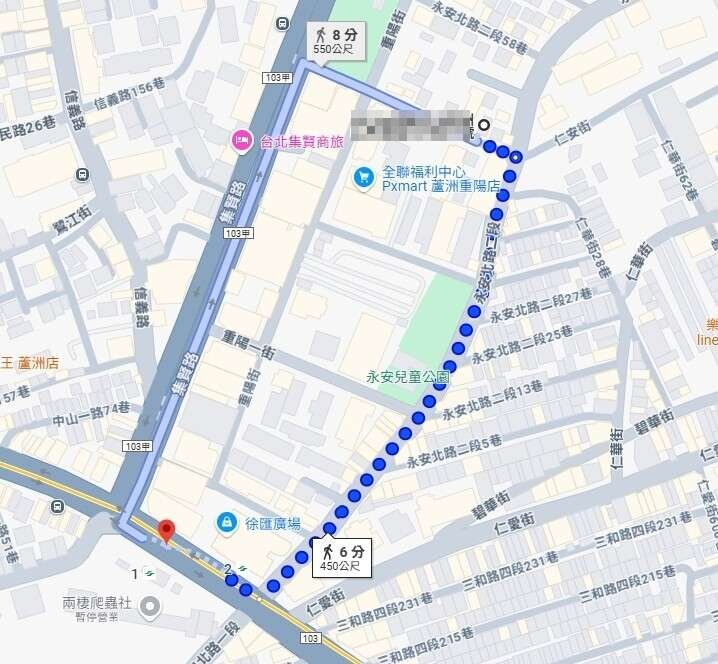Tap the route starting point circle
Image resolution: width=718 pixels, height=664 pixels.
485,125
